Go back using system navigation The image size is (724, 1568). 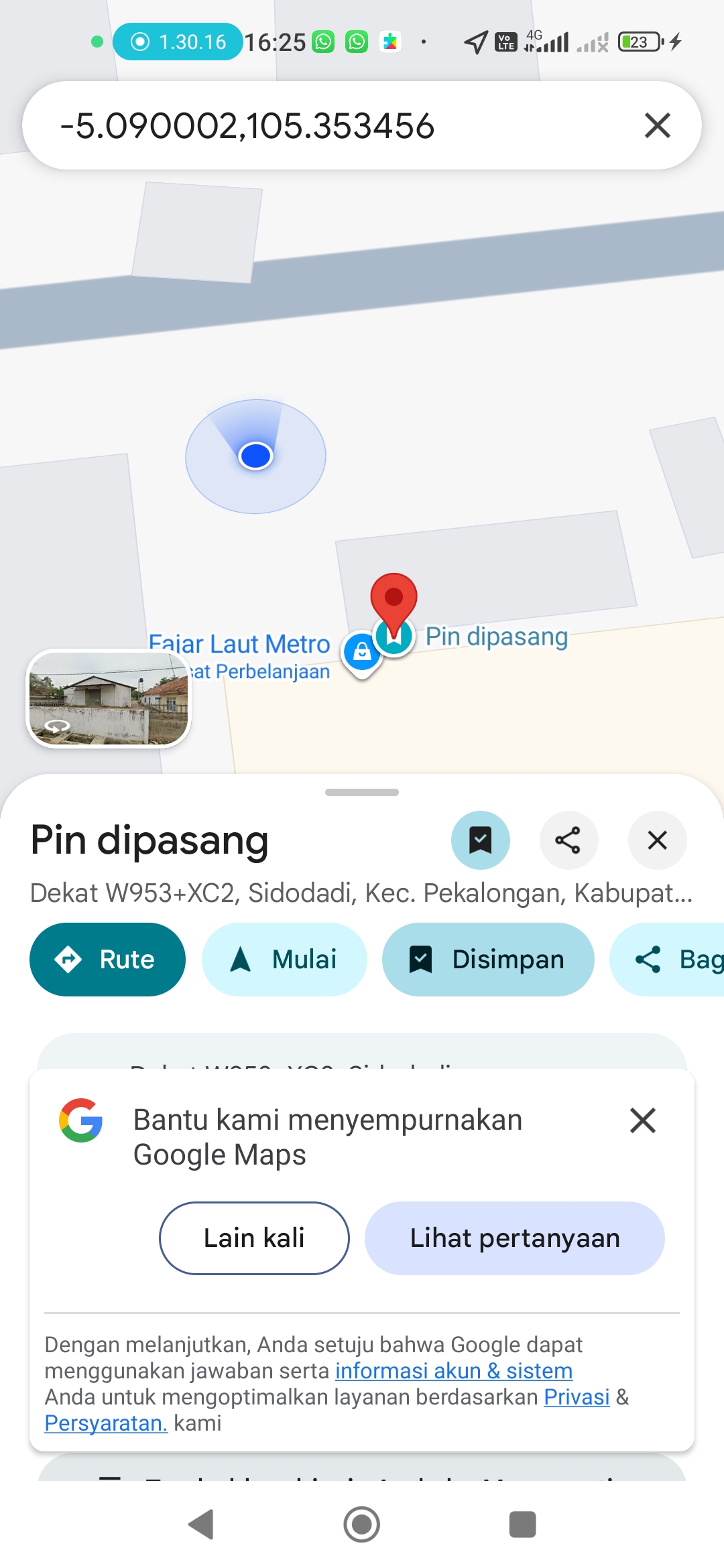201,1524
